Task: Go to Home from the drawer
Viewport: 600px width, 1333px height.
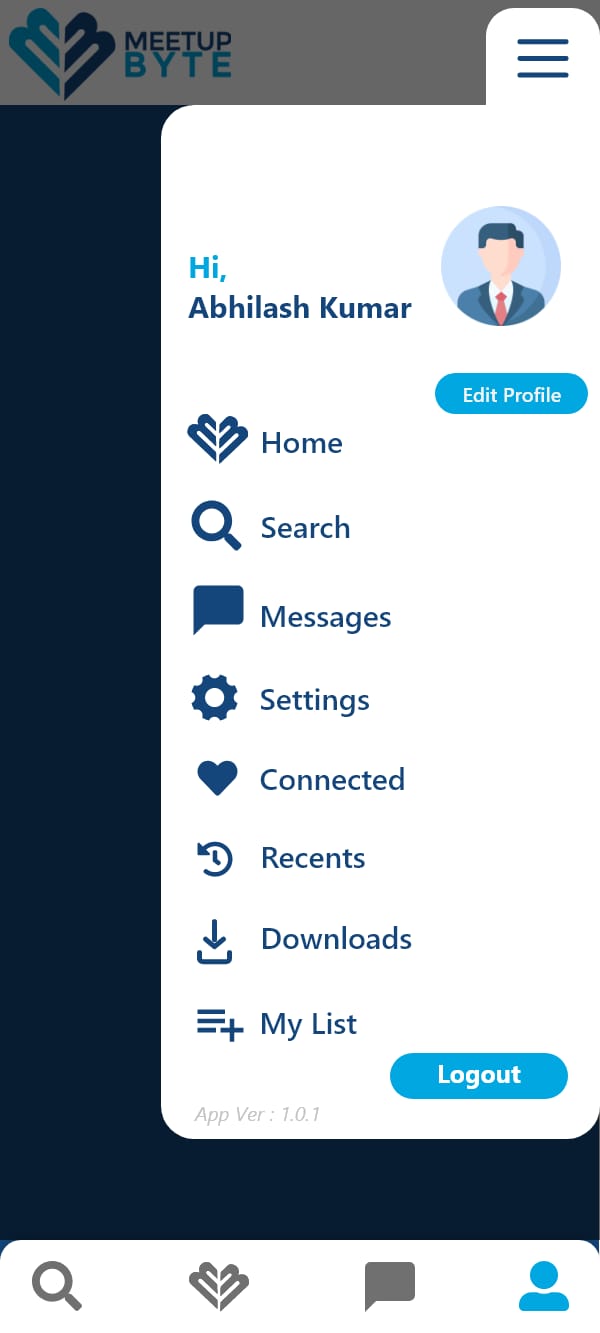Action: (266, 441)
